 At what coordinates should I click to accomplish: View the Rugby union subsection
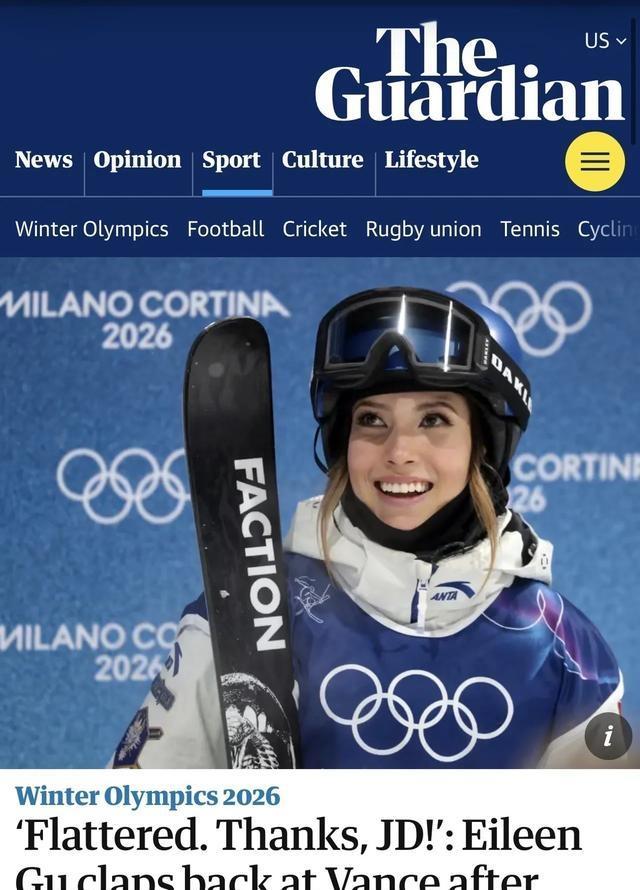(x=423, y=229)
